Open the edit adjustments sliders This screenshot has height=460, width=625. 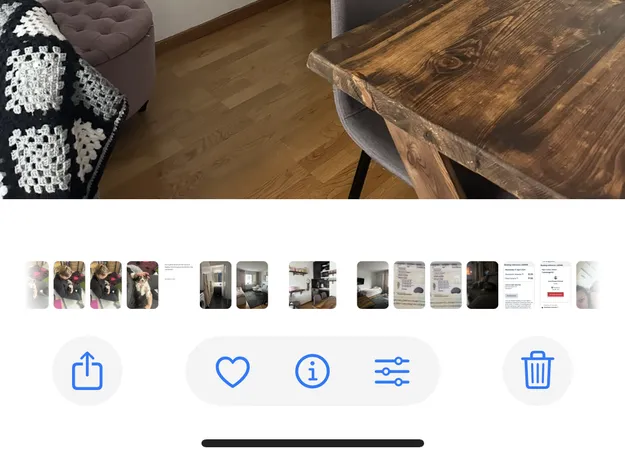tap(392, 371)
